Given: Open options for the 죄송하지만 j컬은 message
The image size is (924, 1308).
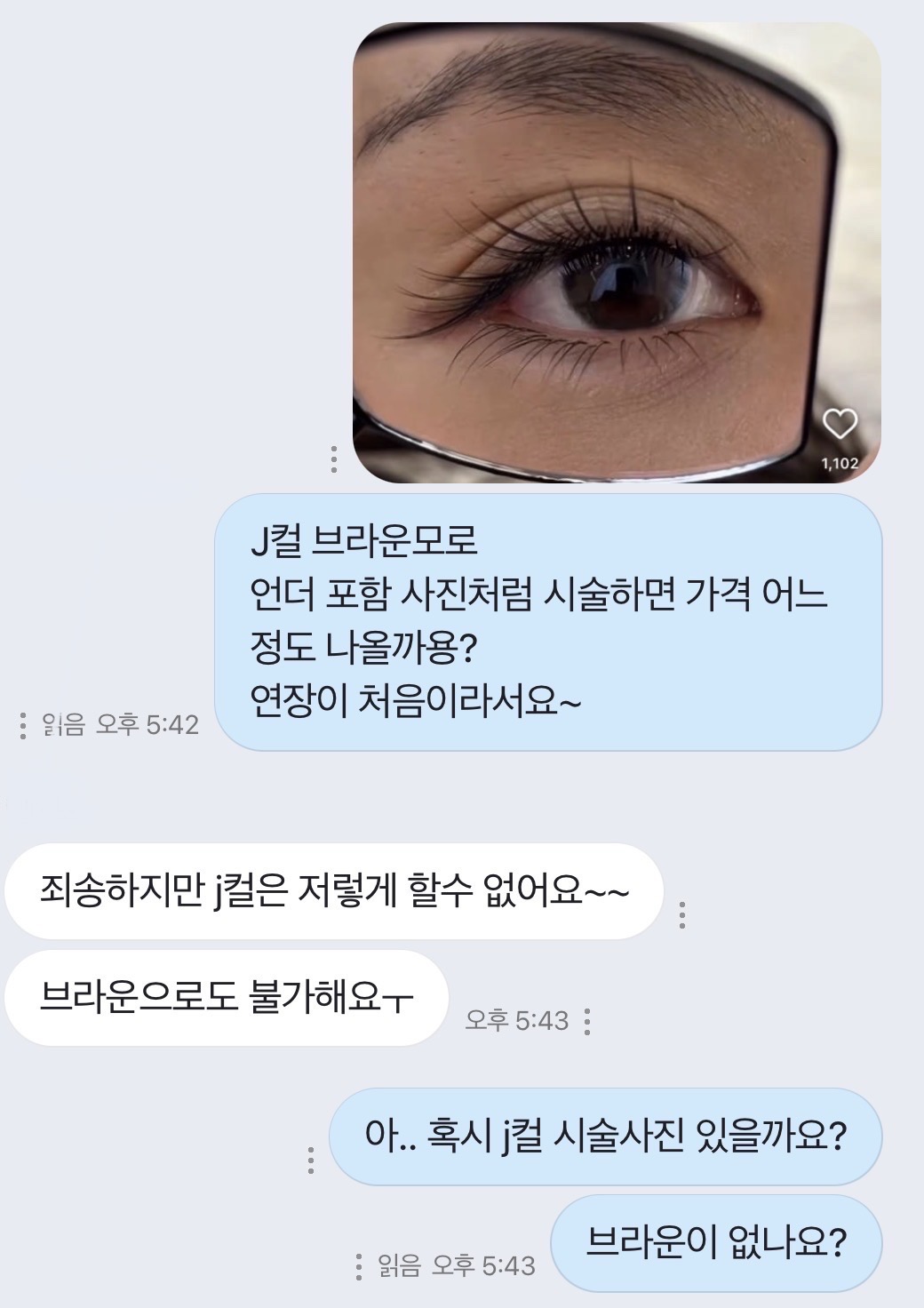Looking at the screenshot, I should (681, 915).
